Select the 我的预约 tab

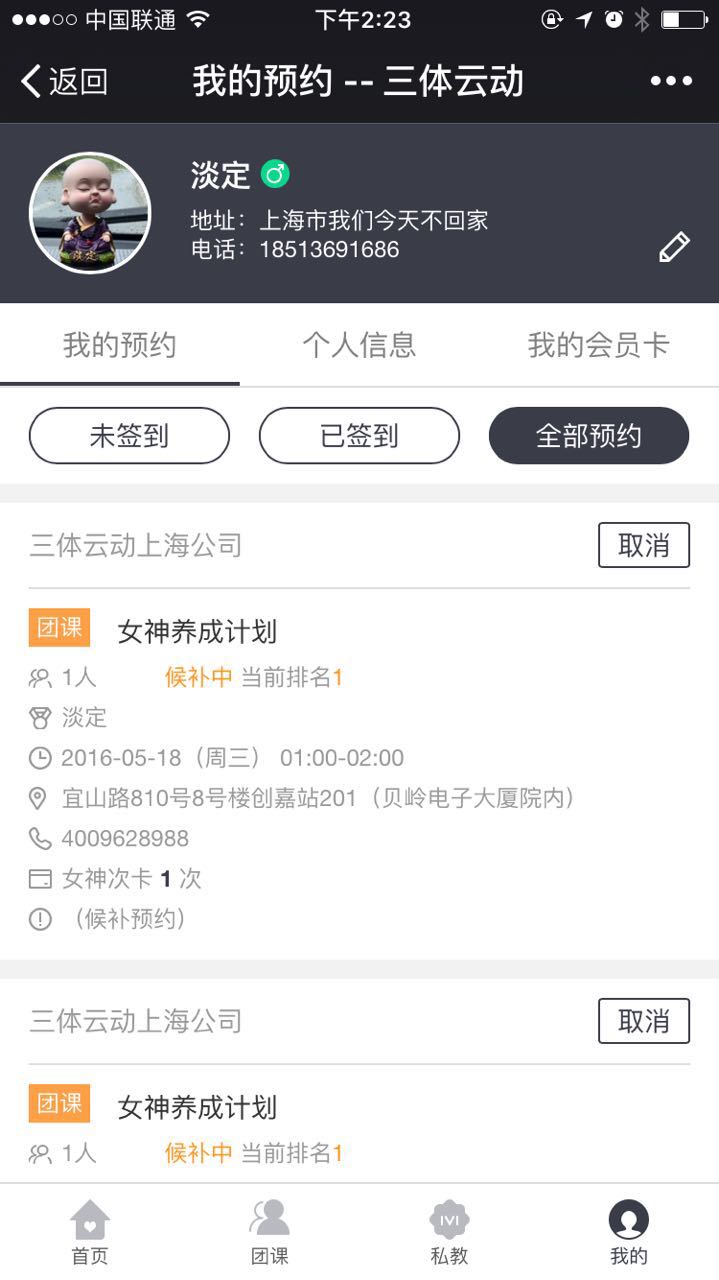point(119,346)
